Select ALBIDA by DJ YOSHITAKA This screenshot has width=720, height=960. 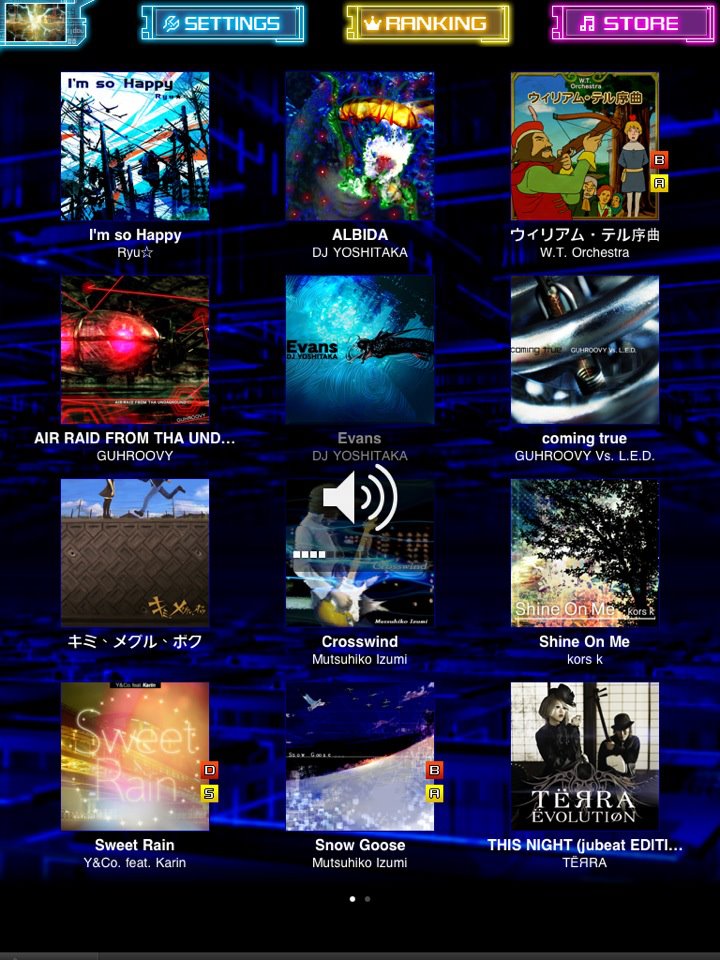pos(360,146)
